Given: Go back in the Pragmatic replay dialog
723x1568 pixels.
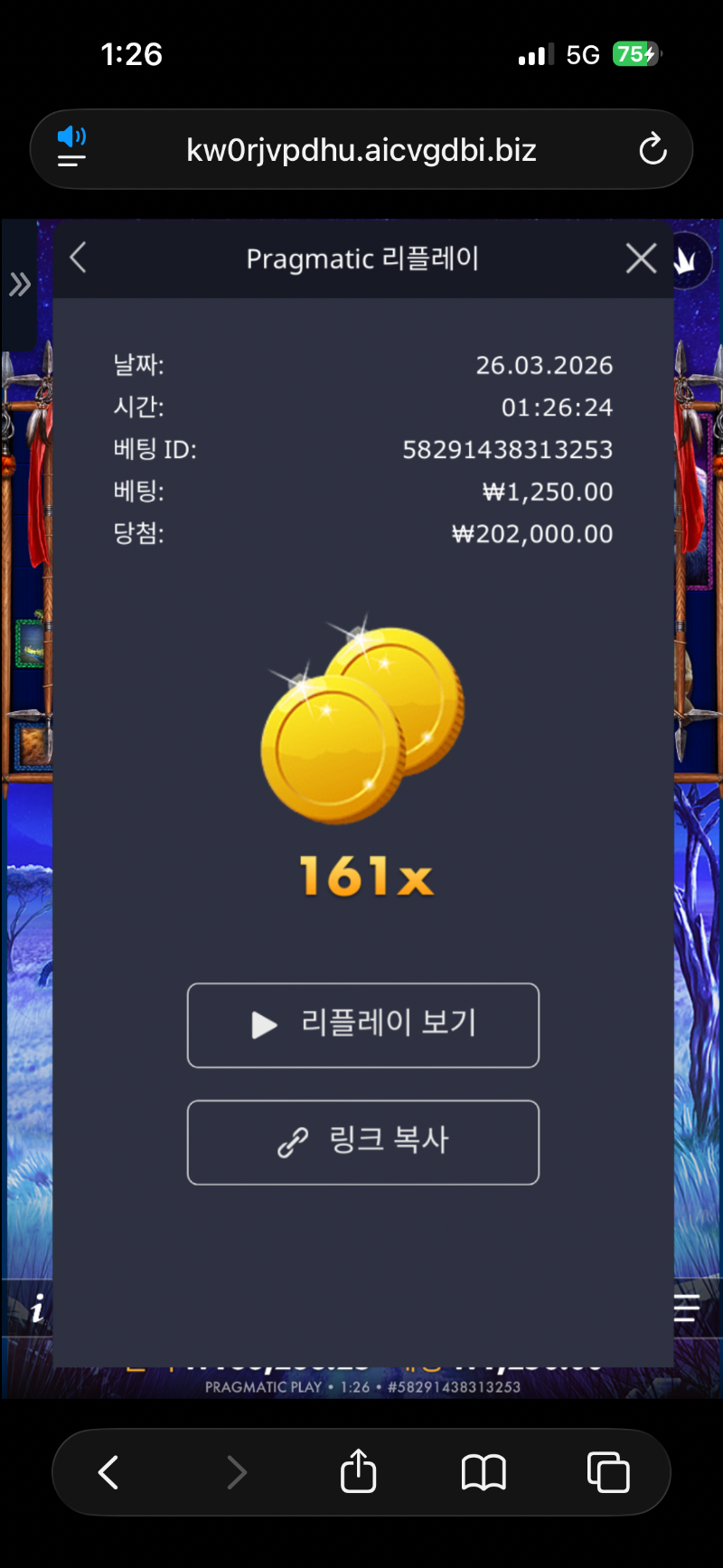Looking at the screenshot, I should pos(79,258).
